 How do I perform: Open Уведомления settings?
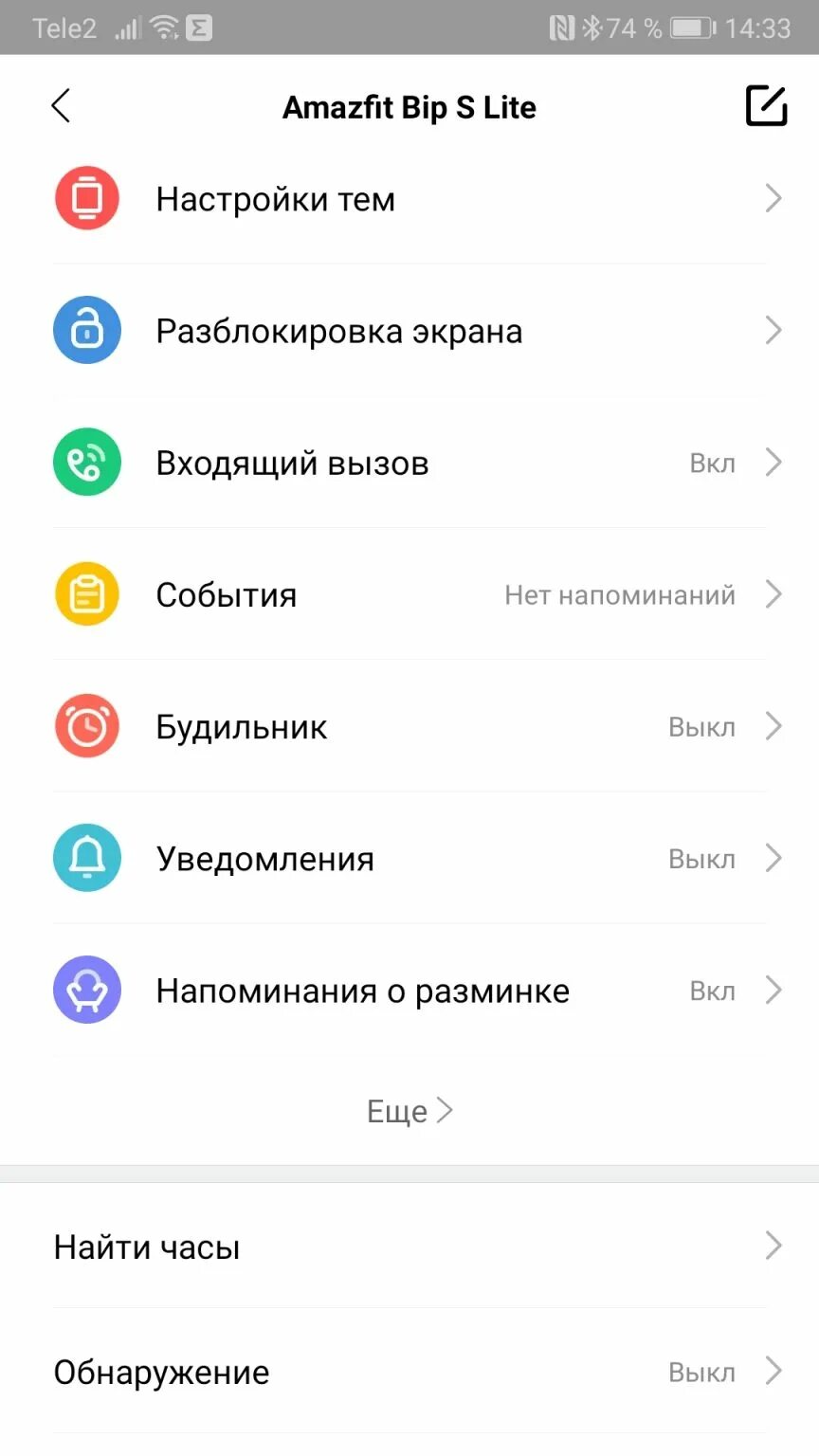pyautogui.click(x=409, y=859)
